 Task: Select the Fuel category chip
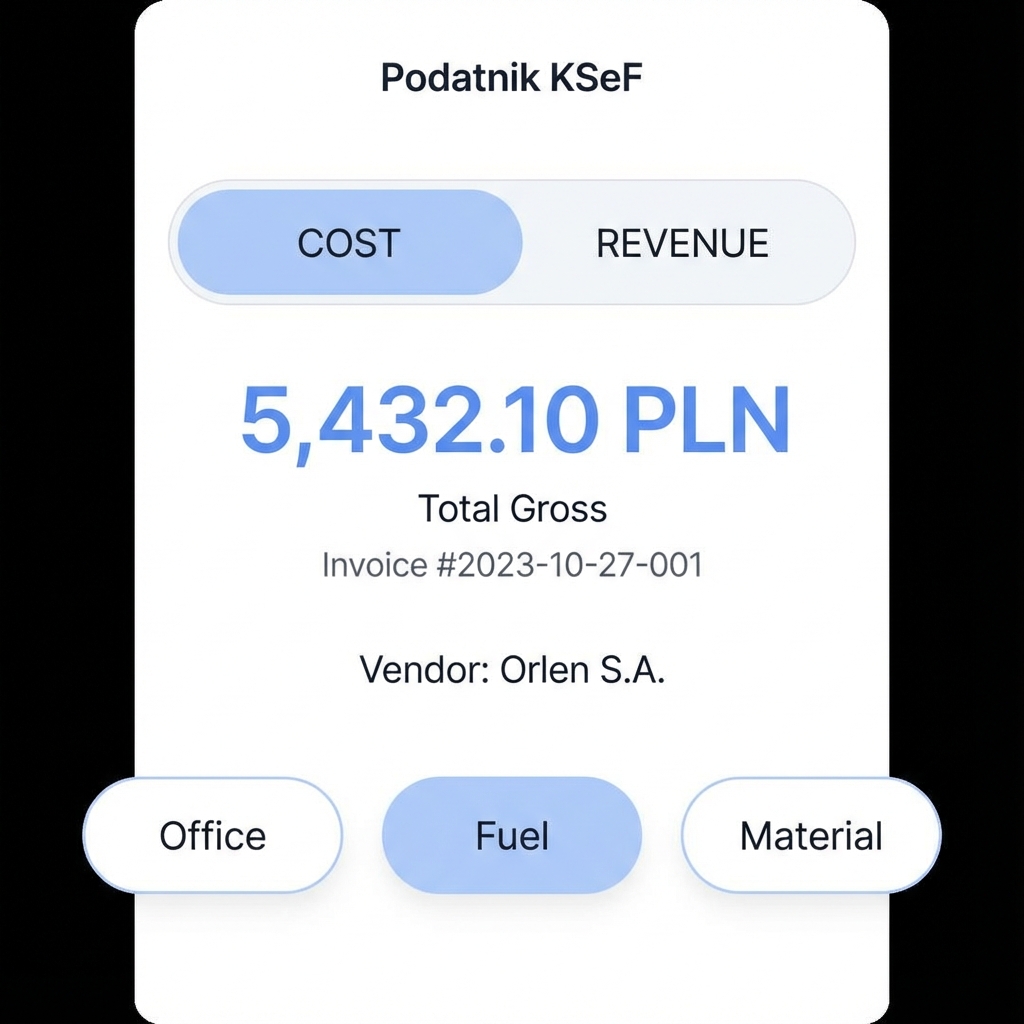512,836
